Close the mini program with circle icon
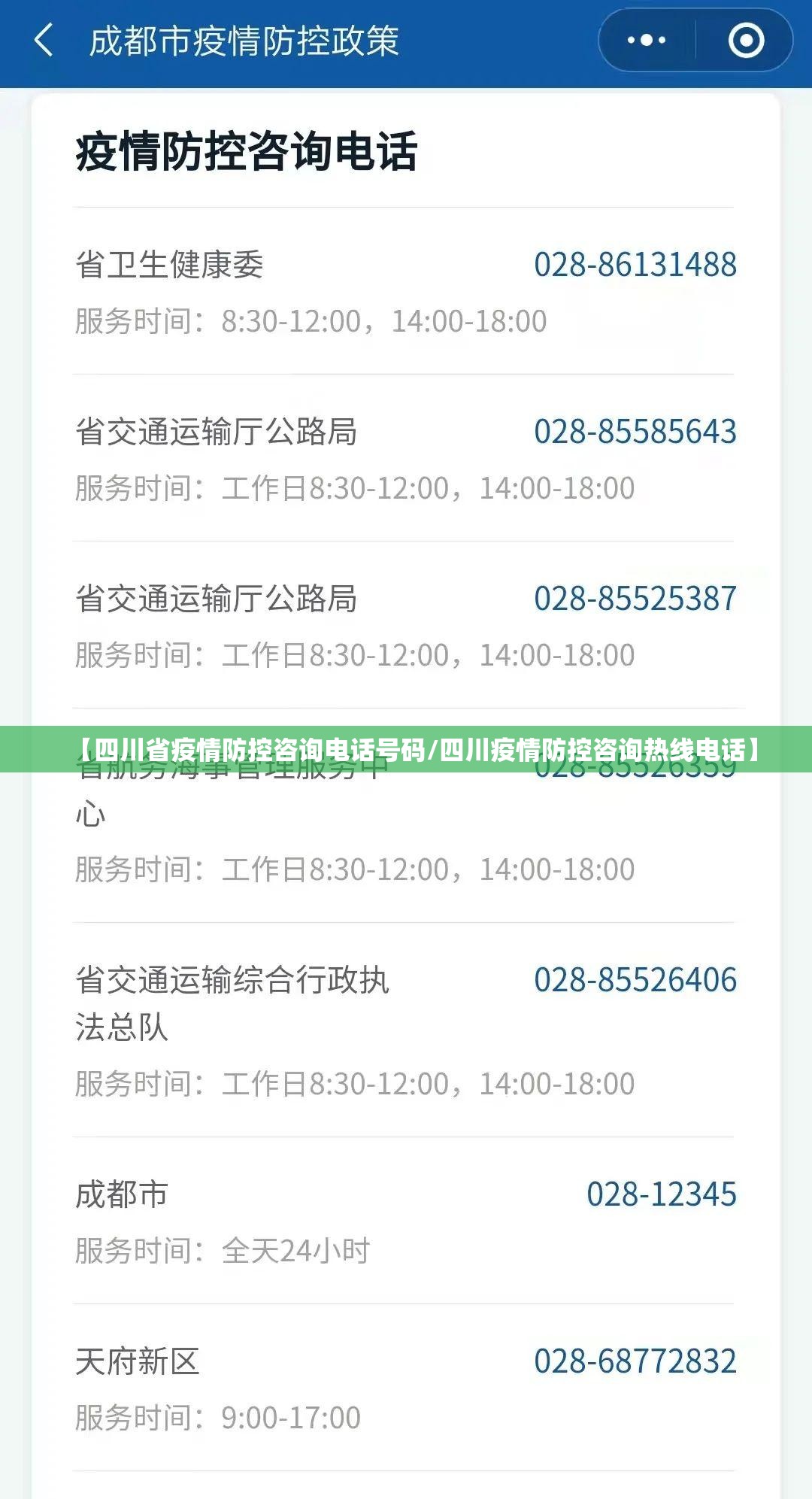The image size is (812, 1499). [x=746, y=40]
